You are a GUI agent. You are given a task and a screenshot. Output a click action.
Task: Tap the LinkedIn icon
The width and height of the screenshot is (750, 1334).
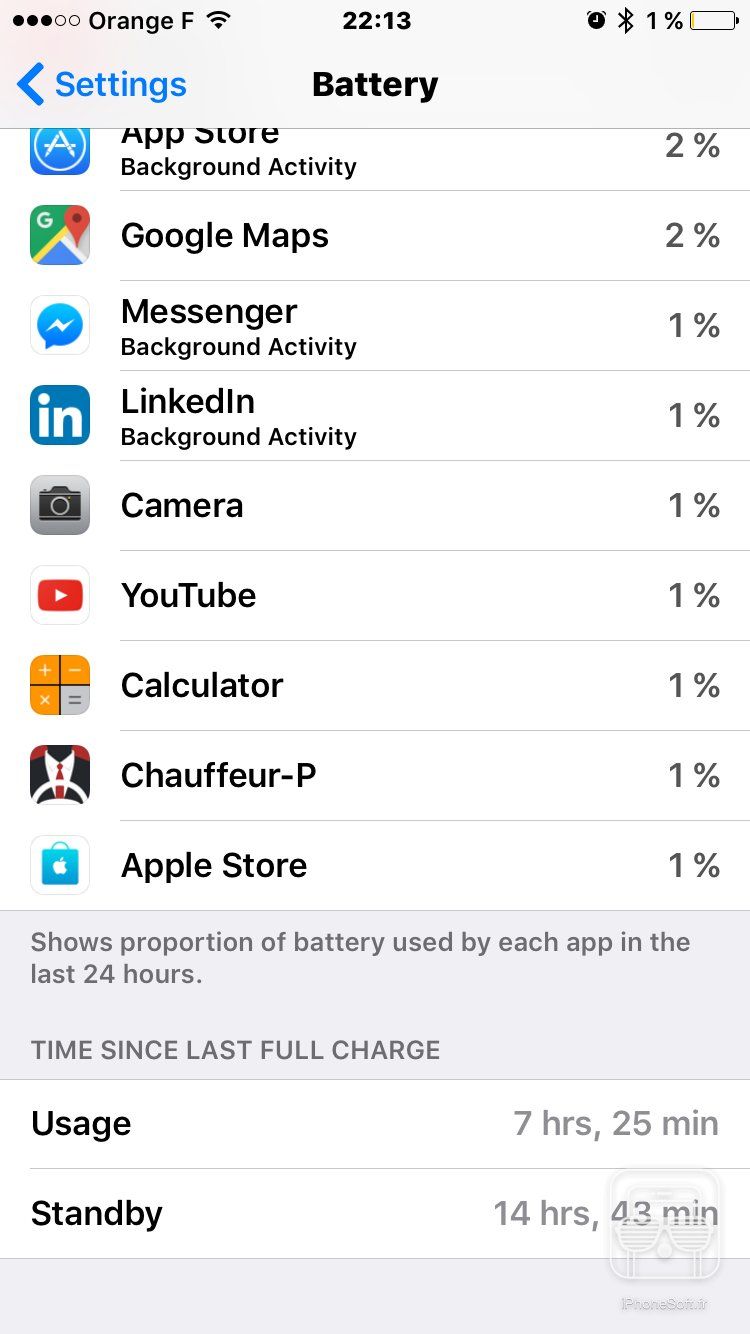click(60, 415)
